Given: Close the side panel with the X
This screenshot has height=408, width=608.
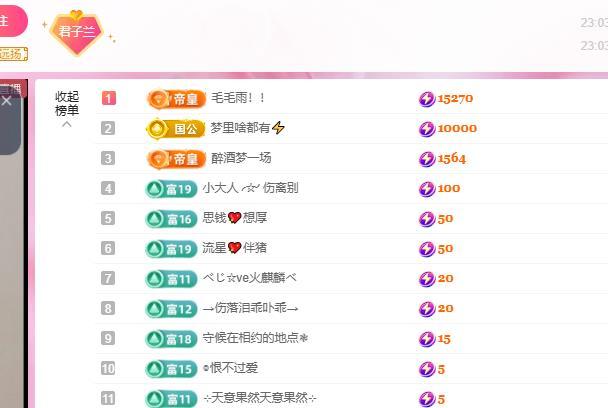Looking at the screenshot, I should pos(7,101).
